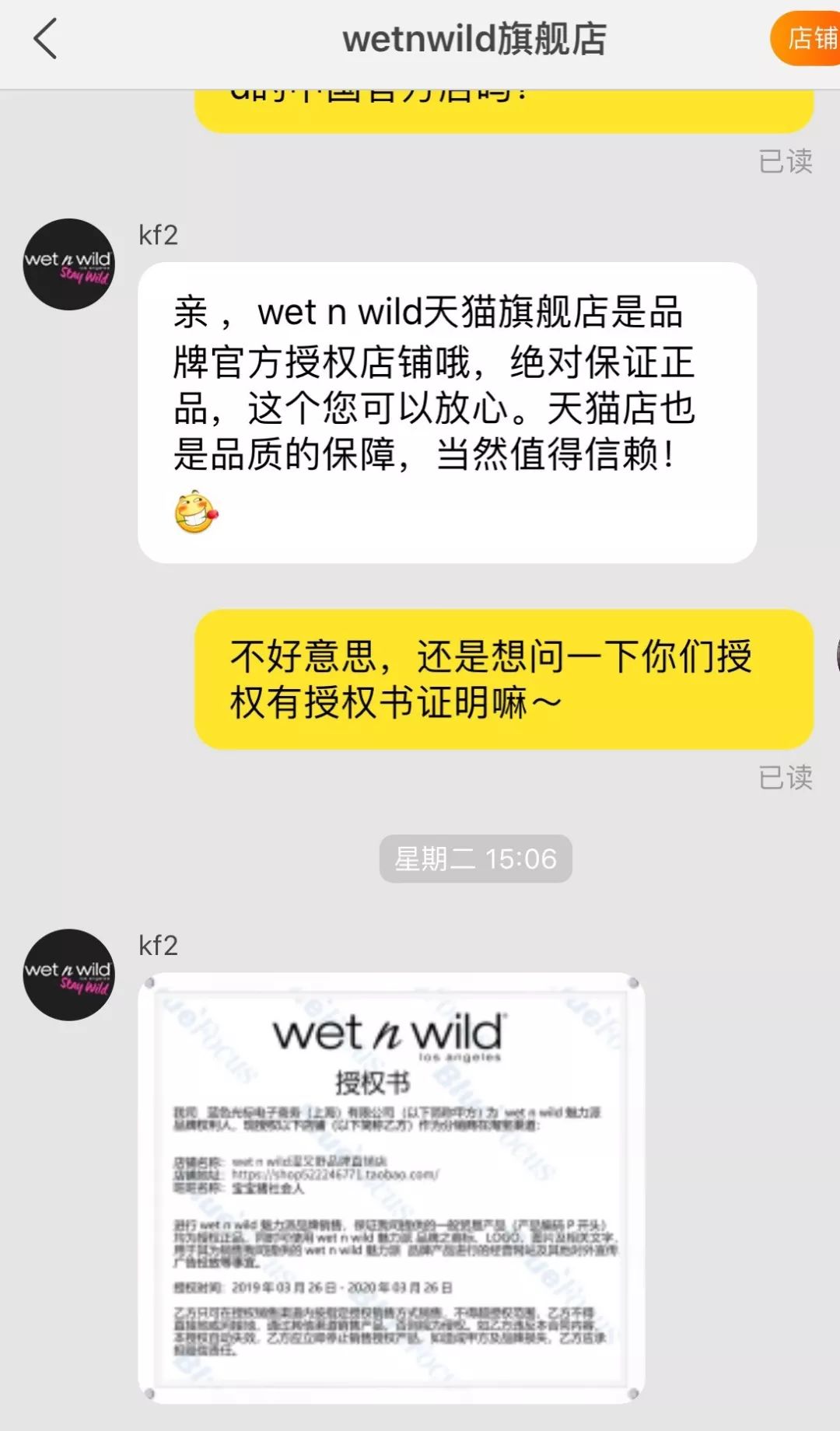Tap kf2's avatar beside the 授权书 image
The height and width of the screenshot is (1431, 840).
(x=68, y=974)
